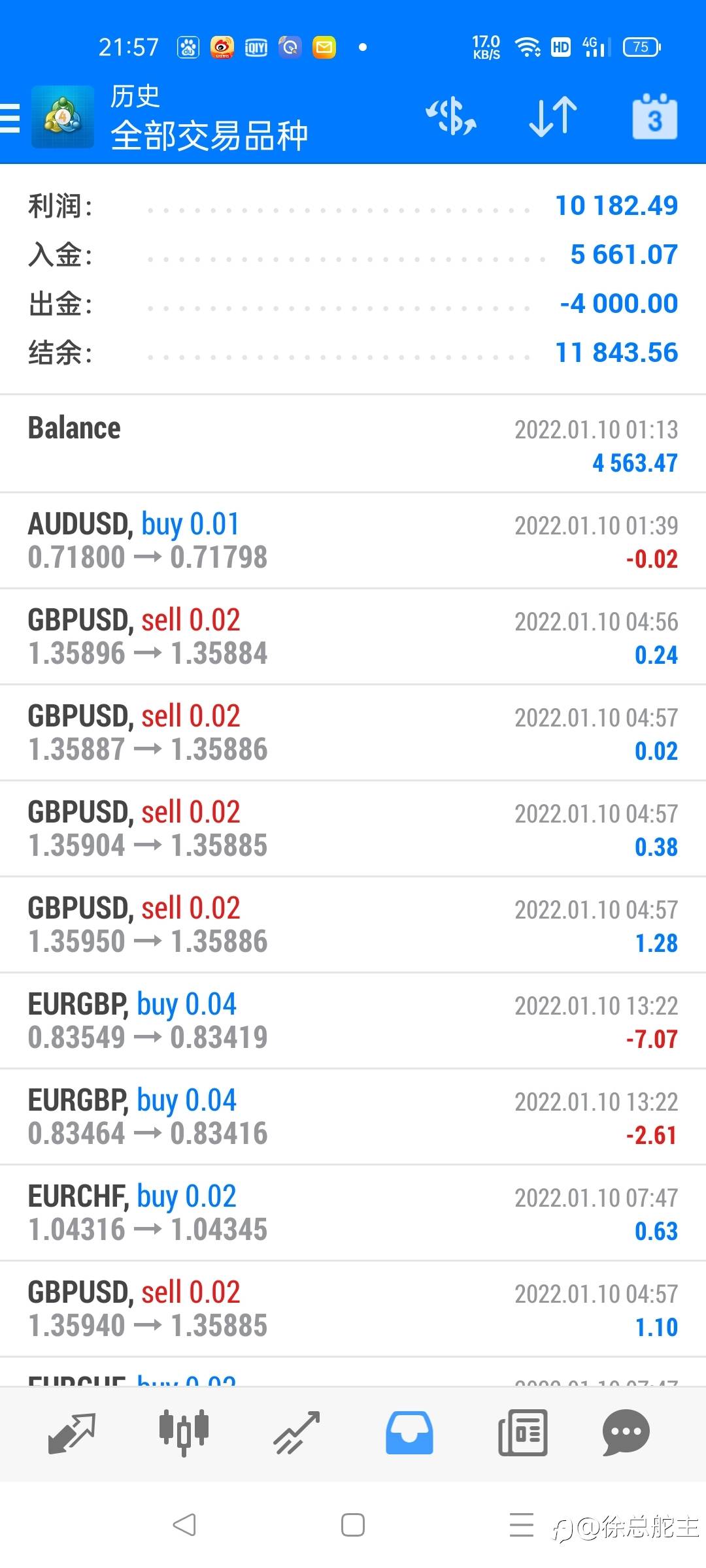Open the EURGBP trade with loss -2.61
706x1568 pixels.
(353, 1117)
